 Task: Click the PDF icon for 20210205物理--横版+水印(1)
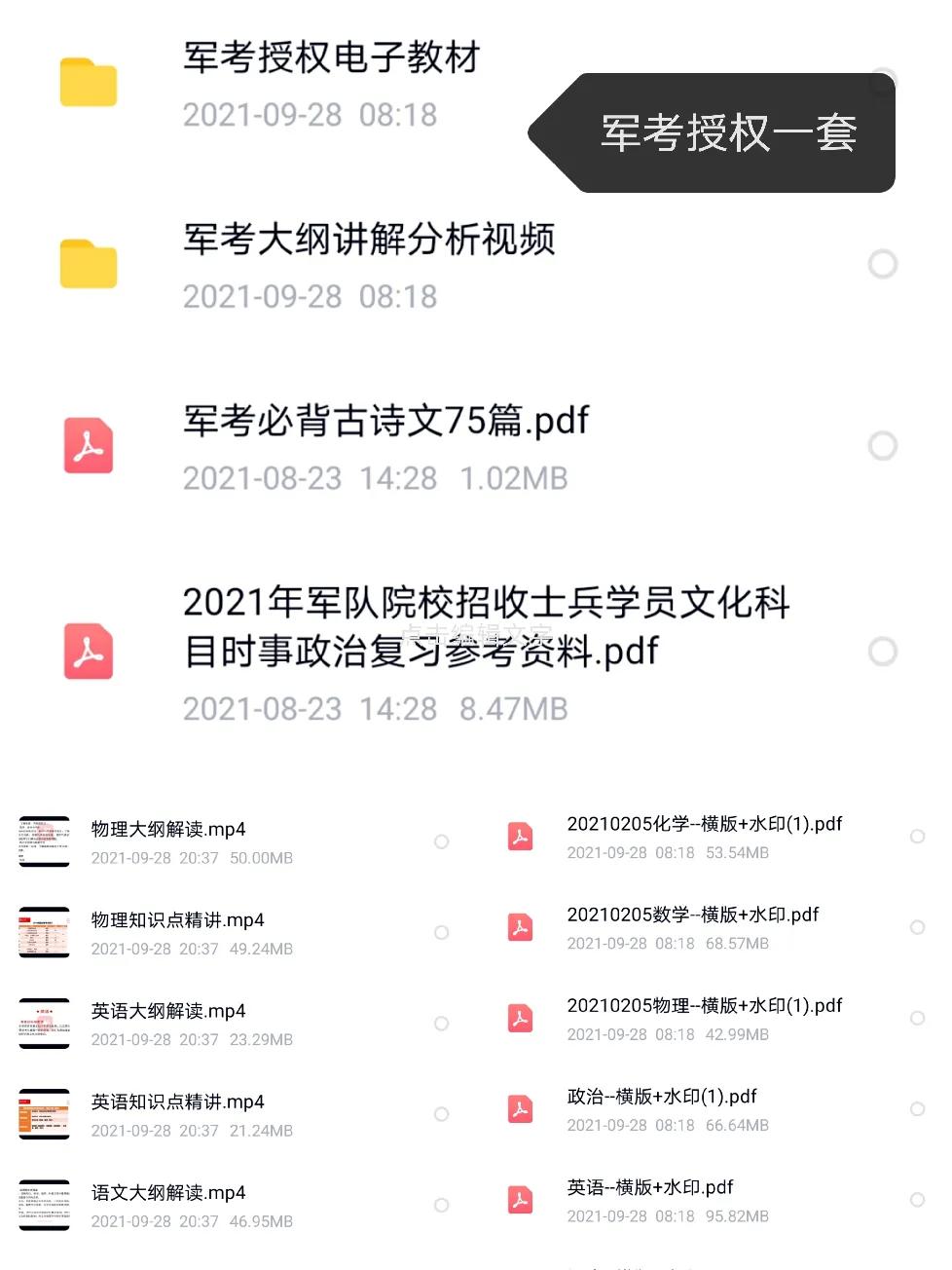pos(521,1018)
